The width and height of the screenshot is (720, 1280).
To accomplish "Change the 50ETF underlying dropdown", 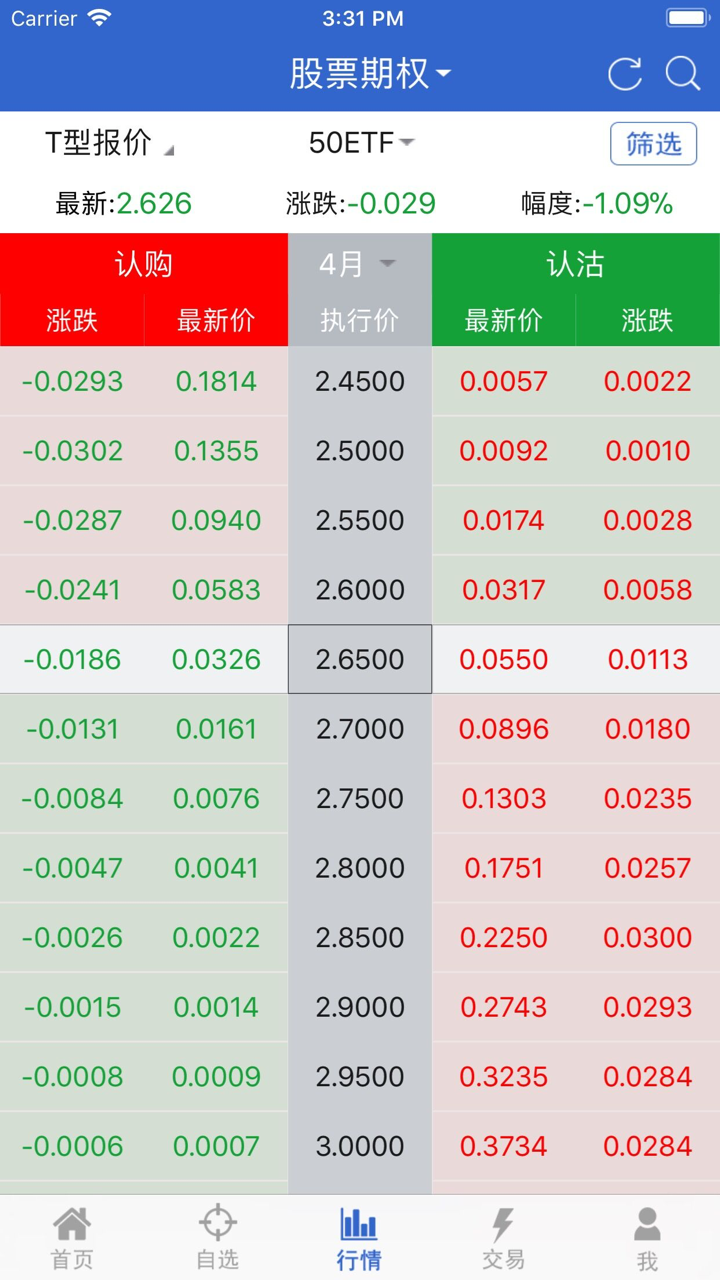I will pos(360,143).
